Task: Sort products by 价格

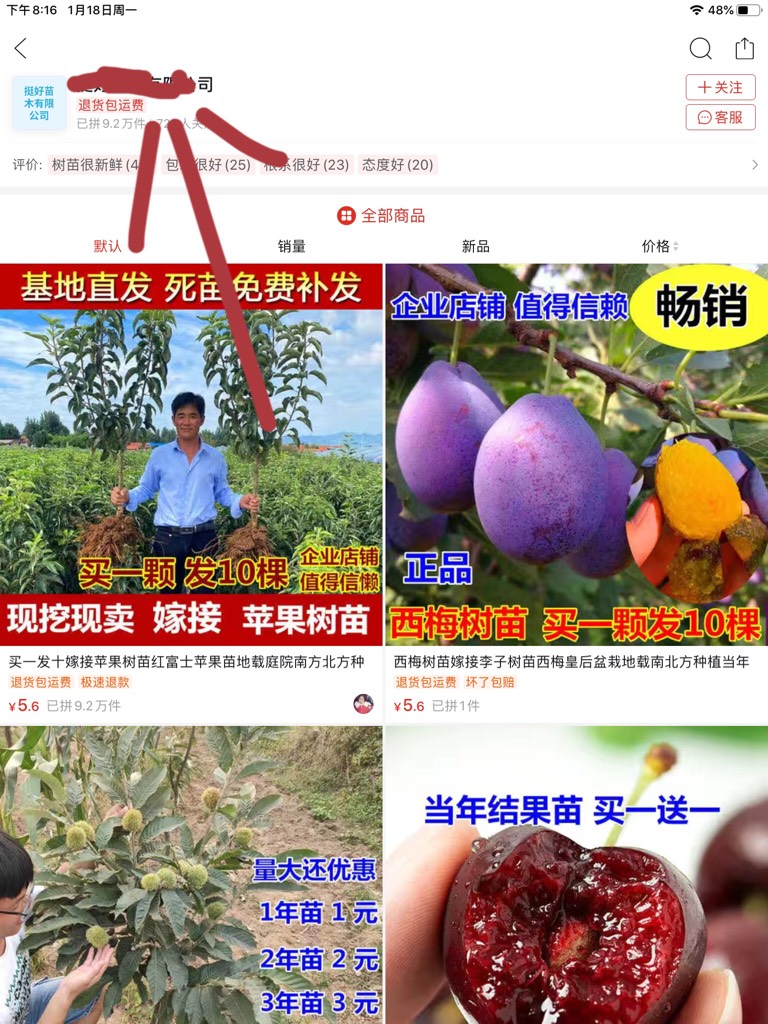Action: (659, 246)
